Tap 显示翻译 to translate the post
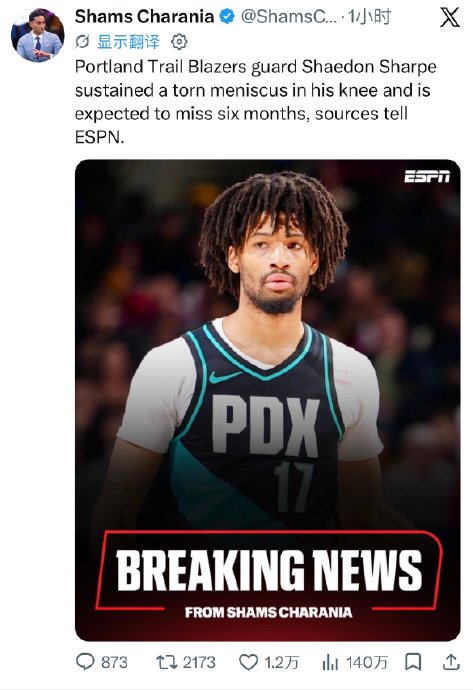The height and width of the screenshot is (690, 473). 128,42
